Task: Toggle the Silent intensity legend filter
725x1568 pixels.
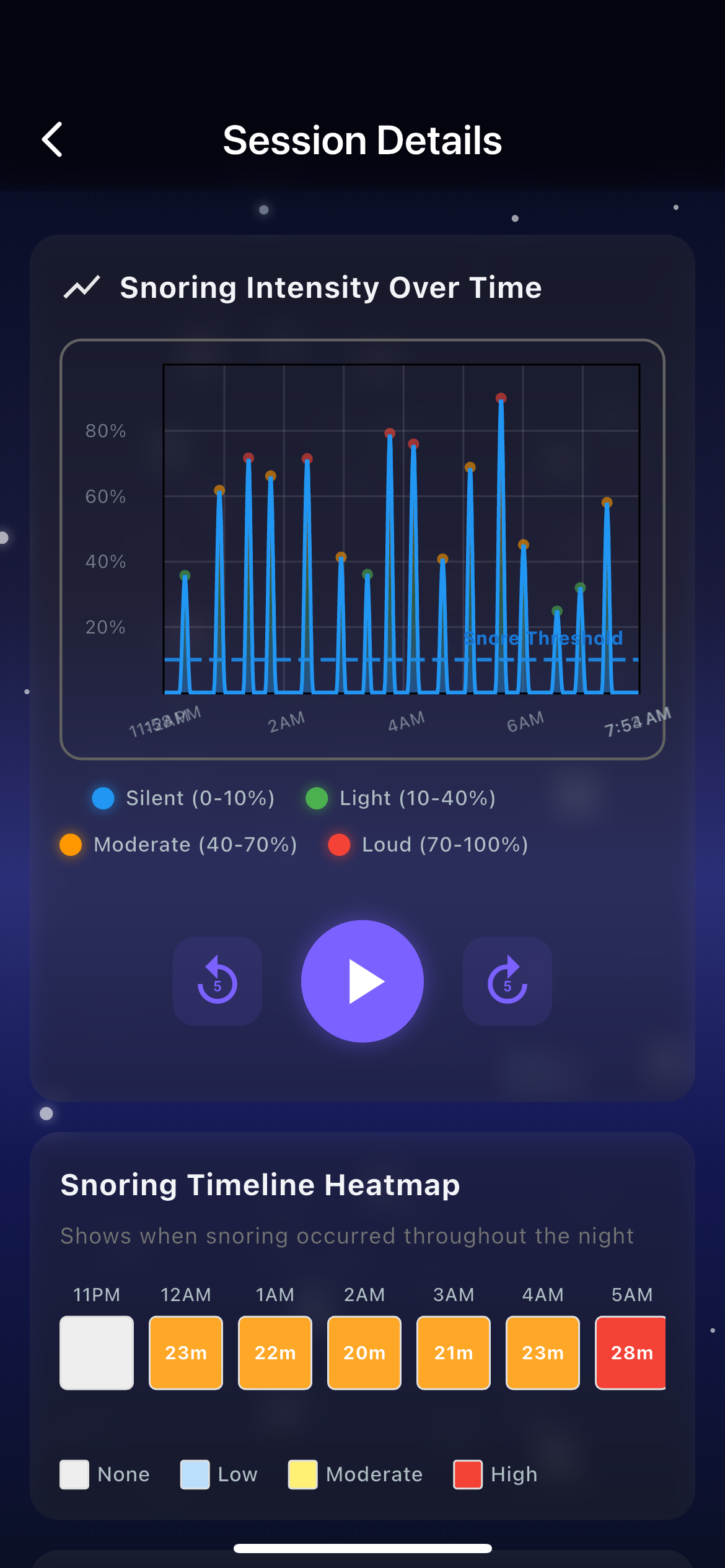Action: (x=103, y=798)
